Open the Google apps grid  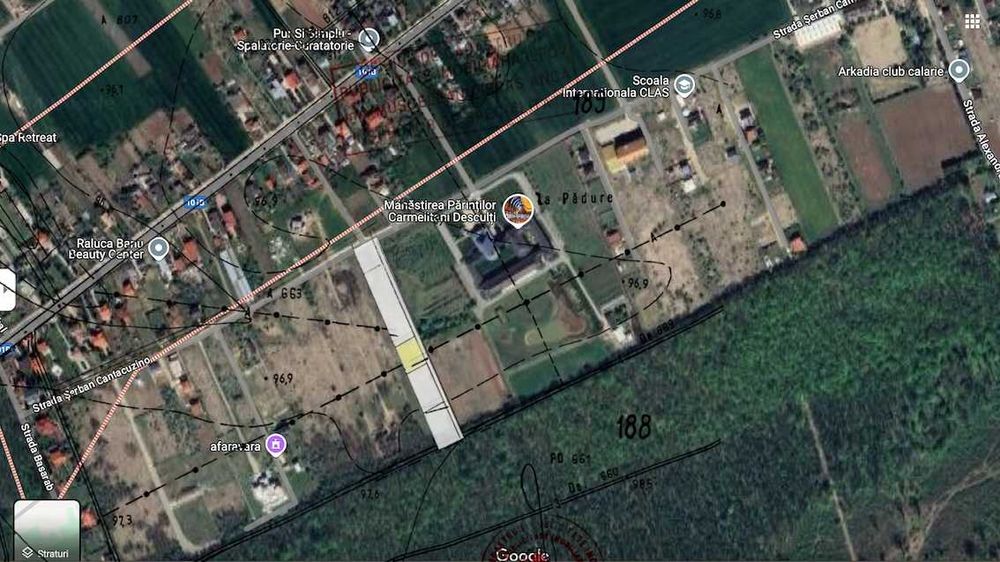pos(972,21)
